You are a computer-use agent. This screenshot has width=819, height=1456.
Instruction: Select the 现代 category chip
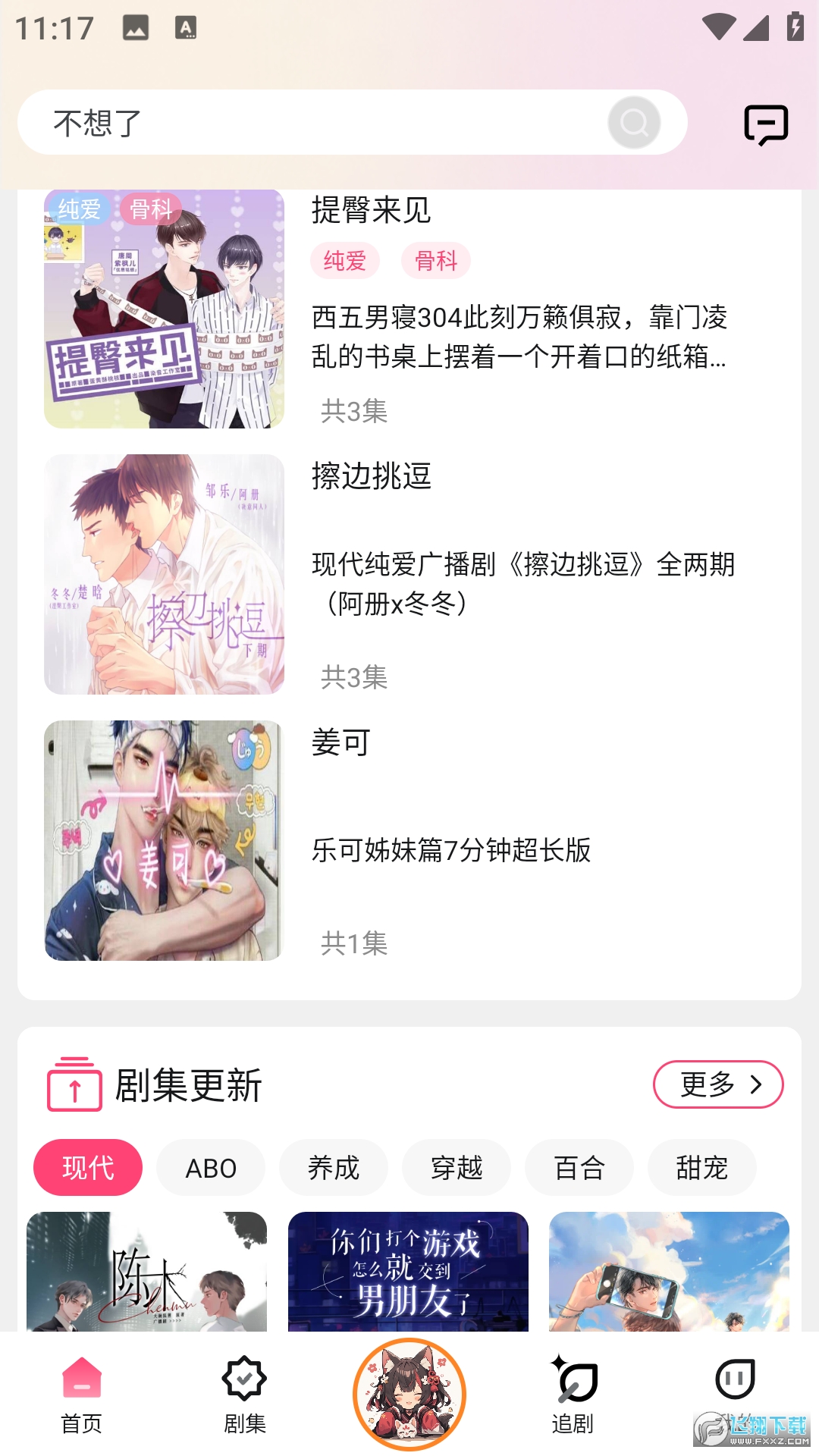tap(88, 1168)
